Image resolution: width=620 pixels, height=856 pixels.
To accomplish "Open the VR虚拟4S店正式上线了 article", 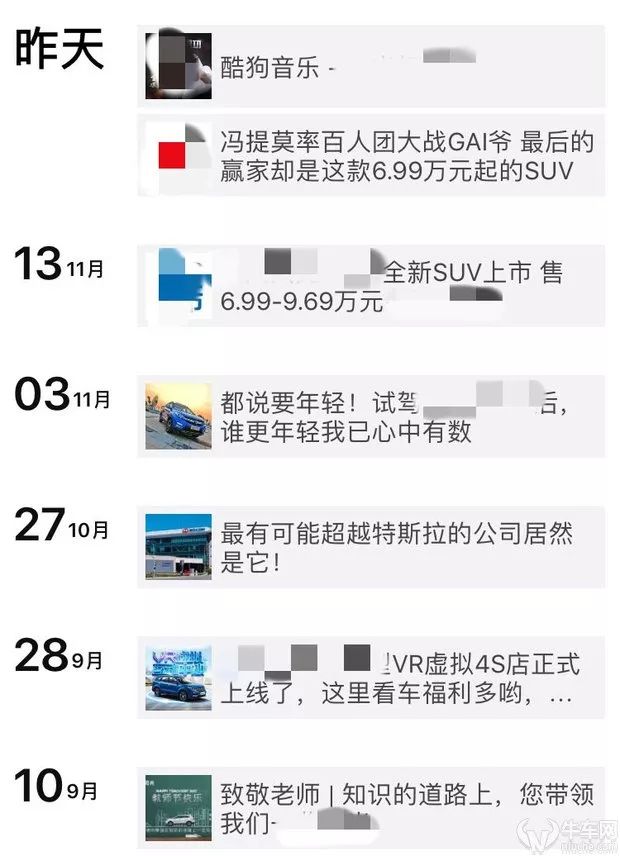I will 371,677.
